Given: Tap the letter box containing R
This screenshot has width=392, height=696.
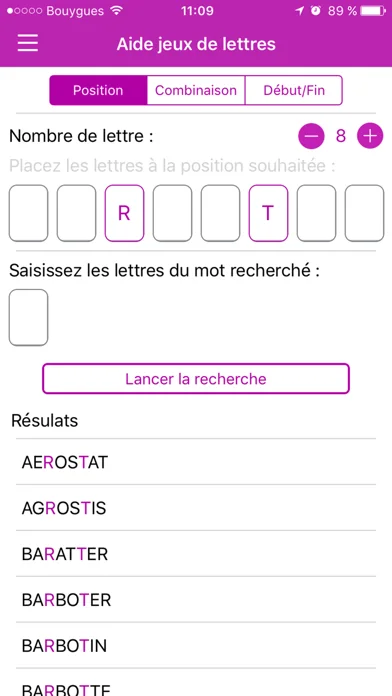Looking at the screenshot, I should pos(124,213).
